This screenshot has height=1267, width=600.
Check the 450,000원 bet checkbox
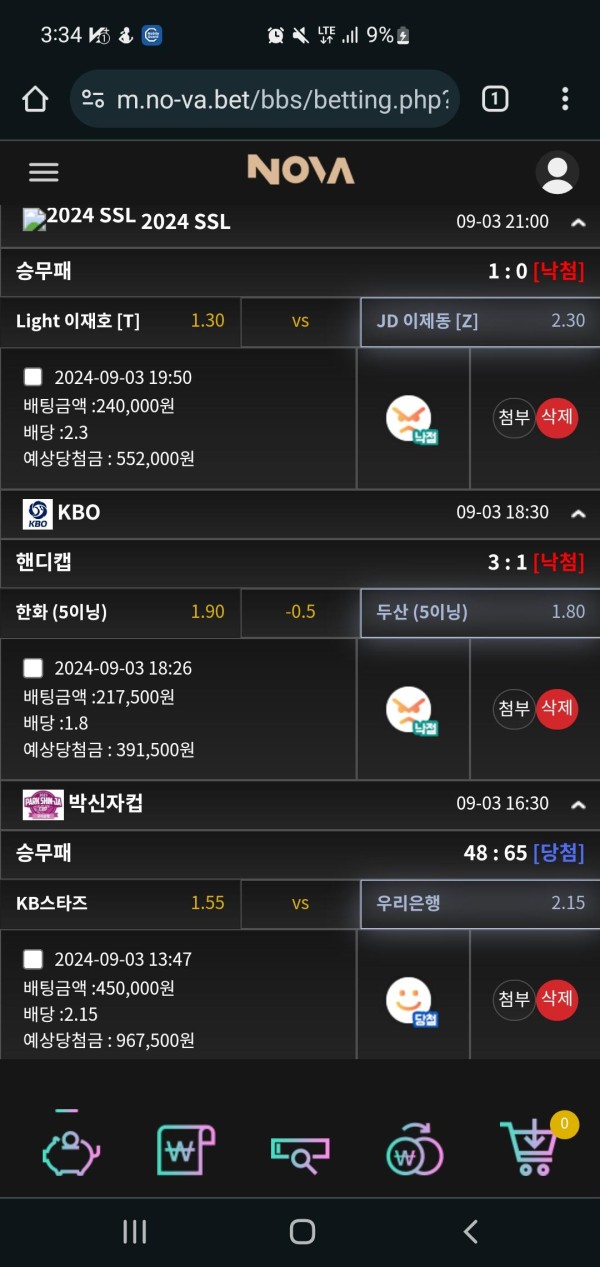pos(33,959)
